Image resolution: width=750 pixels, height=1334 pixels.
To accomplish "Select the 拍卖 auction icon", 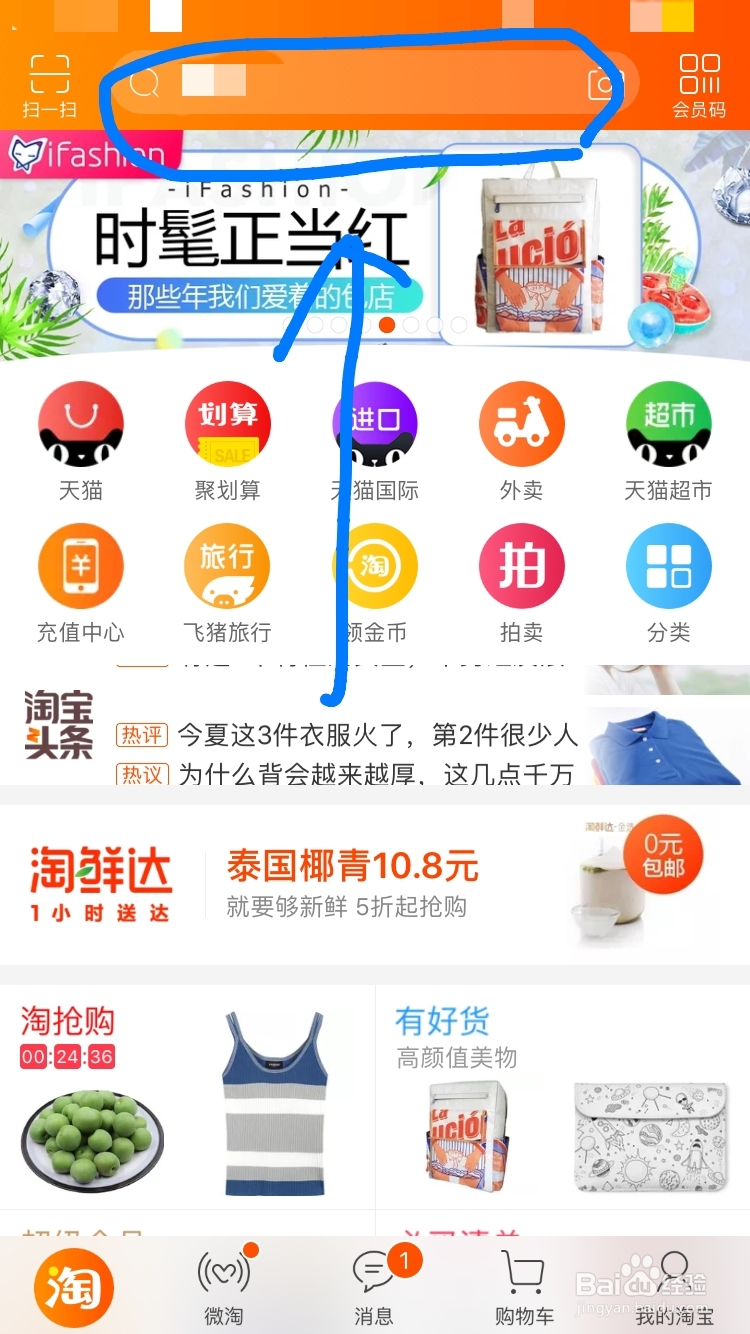I will click(x=521, y=565).
